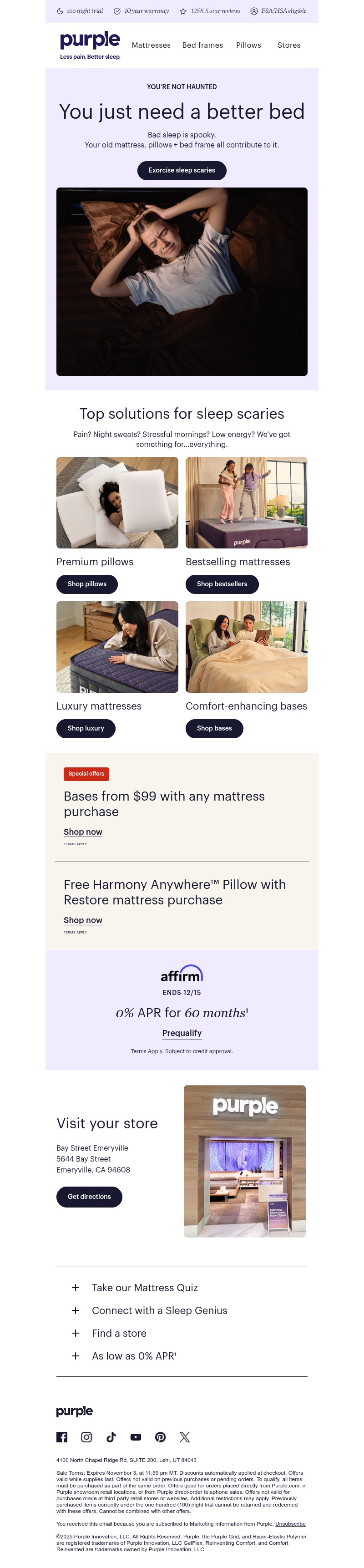Open the Bed frames navigation link
364x1568 pixels.
[x=202, y=45]
